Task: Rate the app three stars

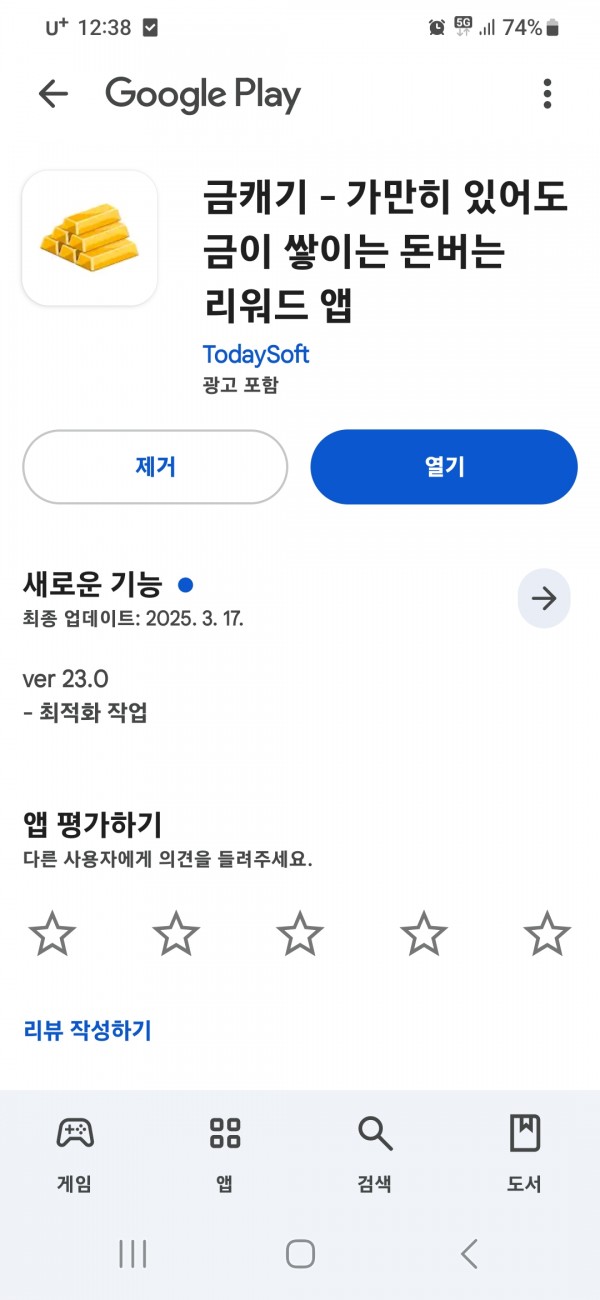Action: (300, 933)
